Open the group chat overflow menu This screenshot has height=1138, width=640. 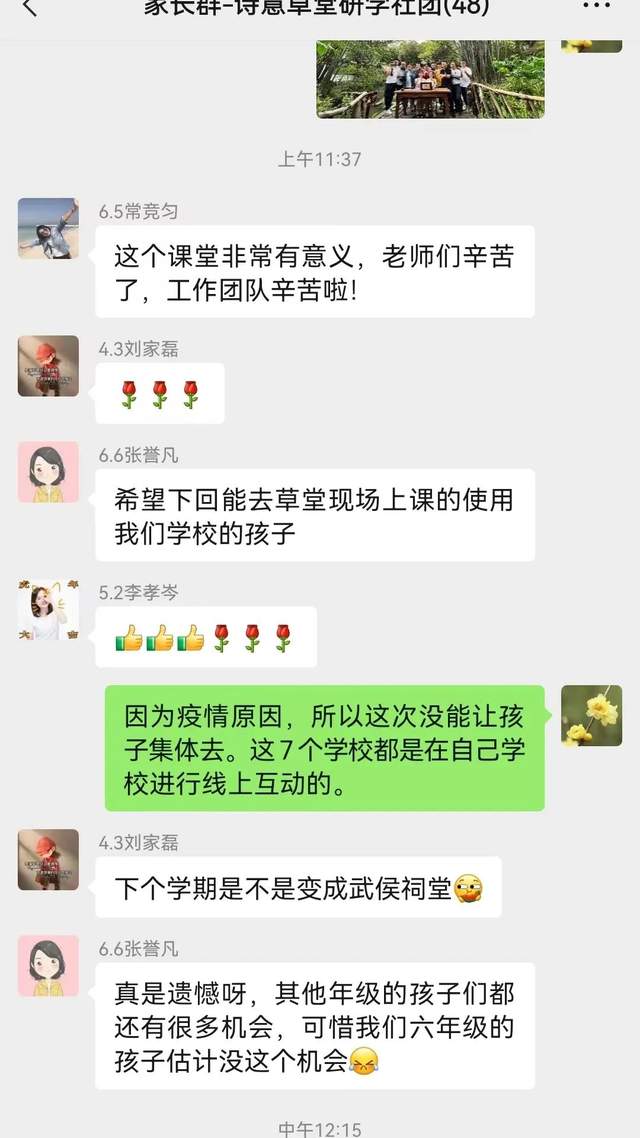pyautogui.click(x=596, y=8)
